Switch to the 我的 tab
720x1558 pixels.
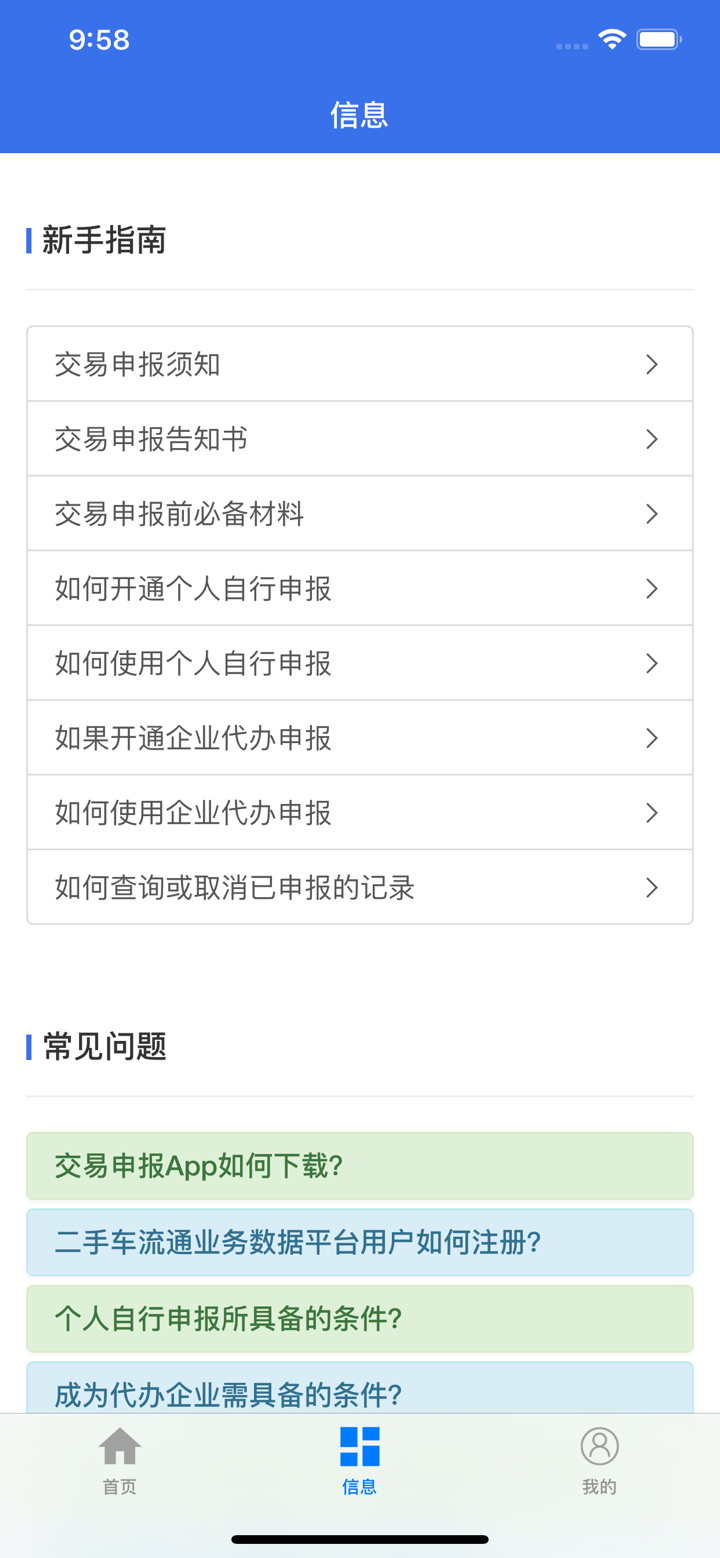(597, 1465)
